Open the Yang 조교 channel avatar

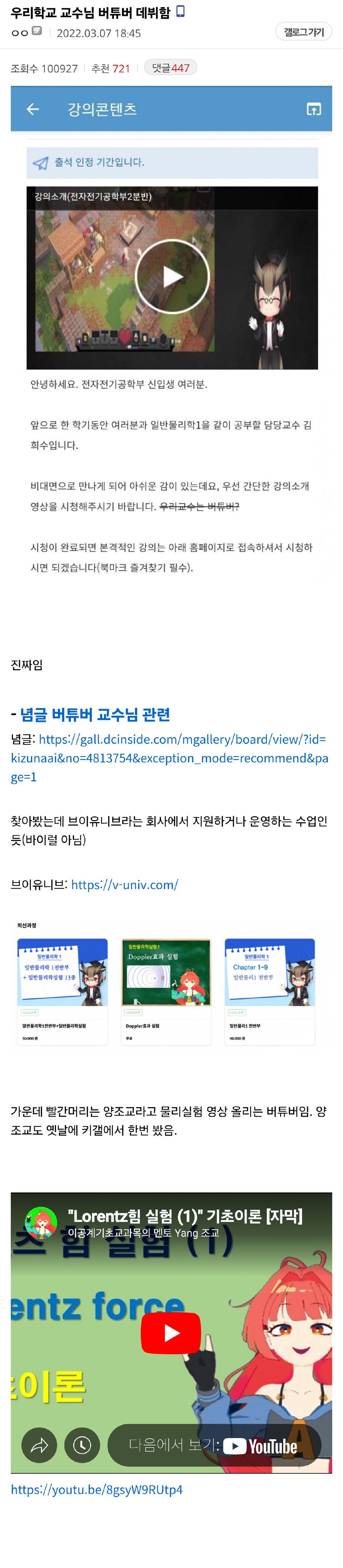click(41, 1223)
